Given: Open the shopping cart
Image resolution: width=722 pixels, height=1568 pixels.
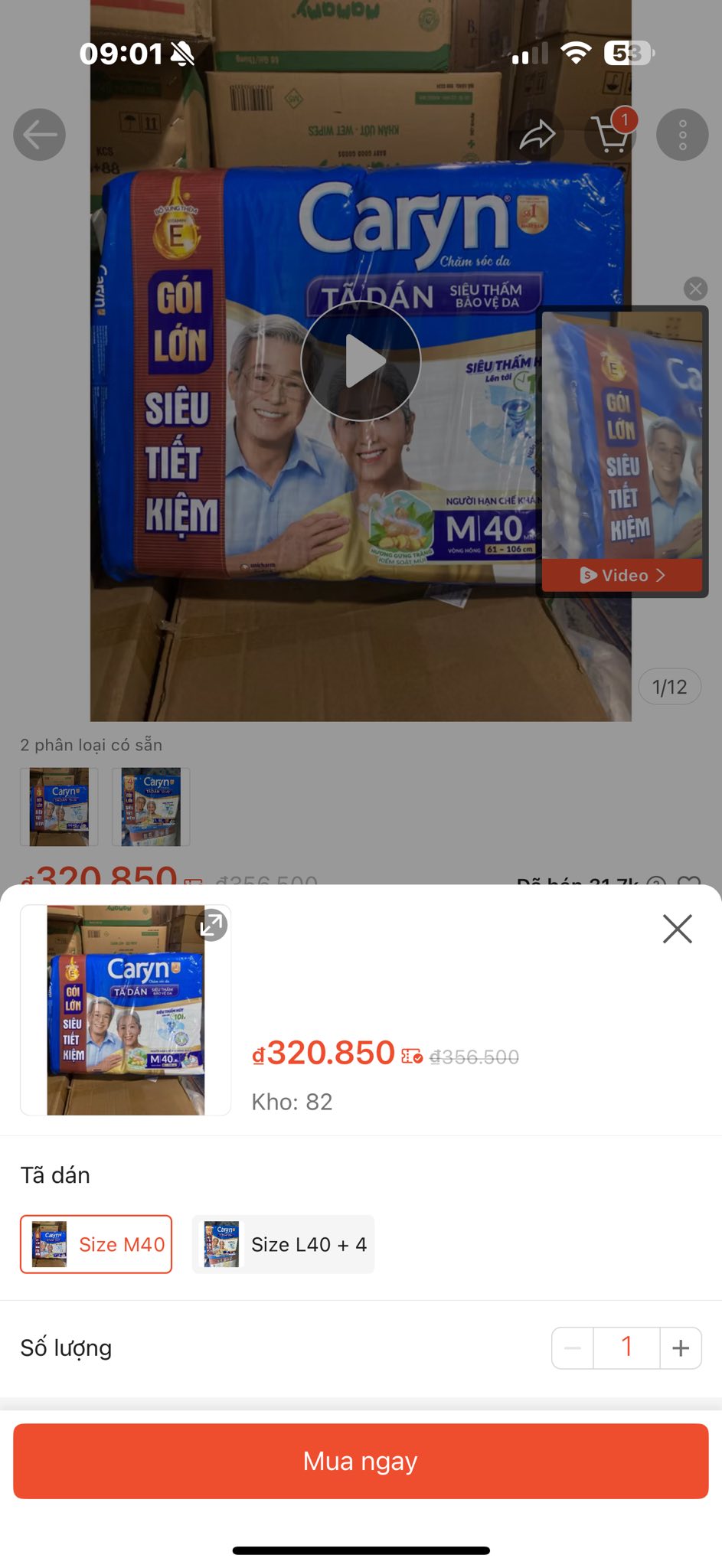Looking at the screenshot, I should pyautogui.click(x=610, y=135).
